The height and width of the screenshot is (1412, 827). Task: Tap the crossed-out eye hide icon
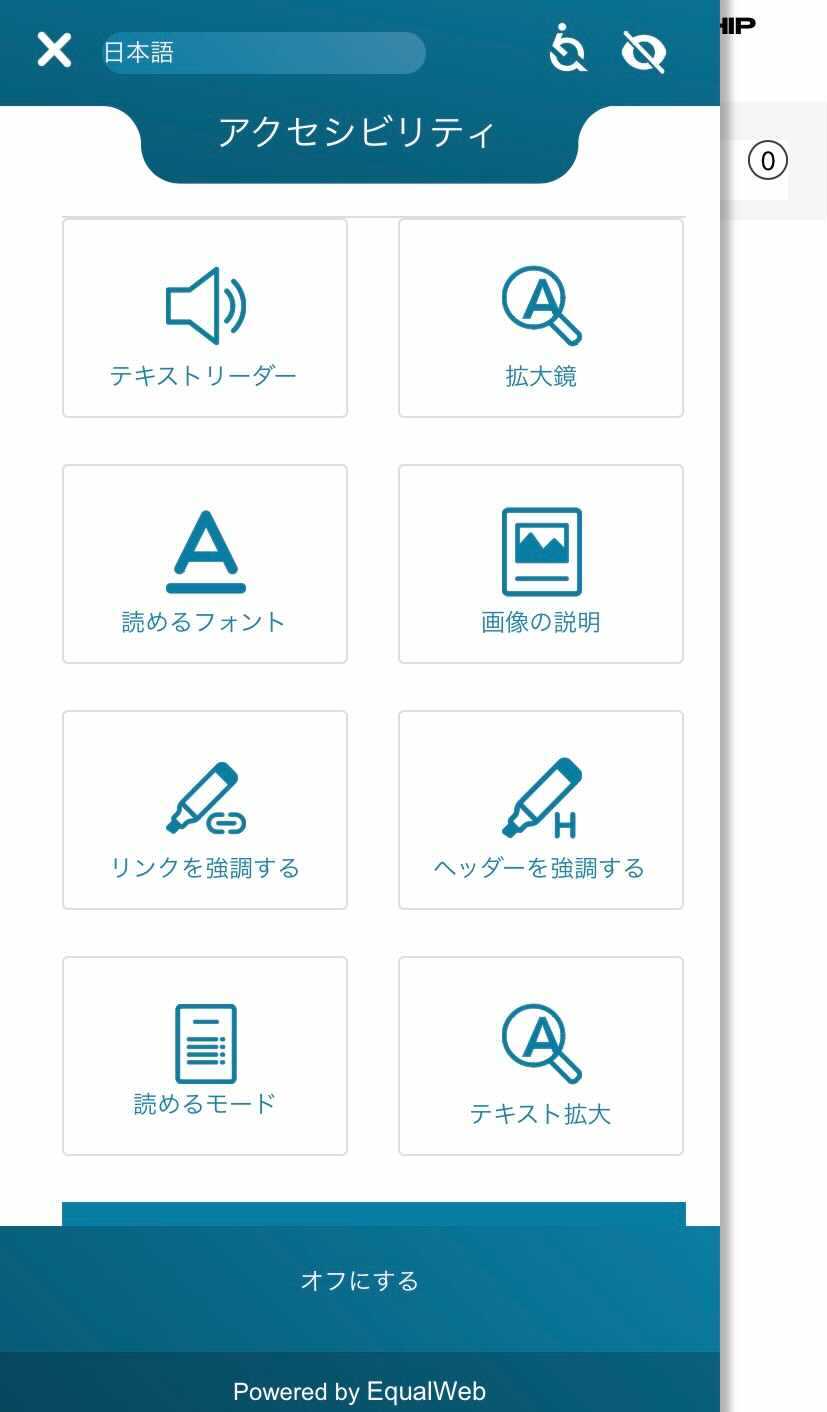(x=644, y=52)
